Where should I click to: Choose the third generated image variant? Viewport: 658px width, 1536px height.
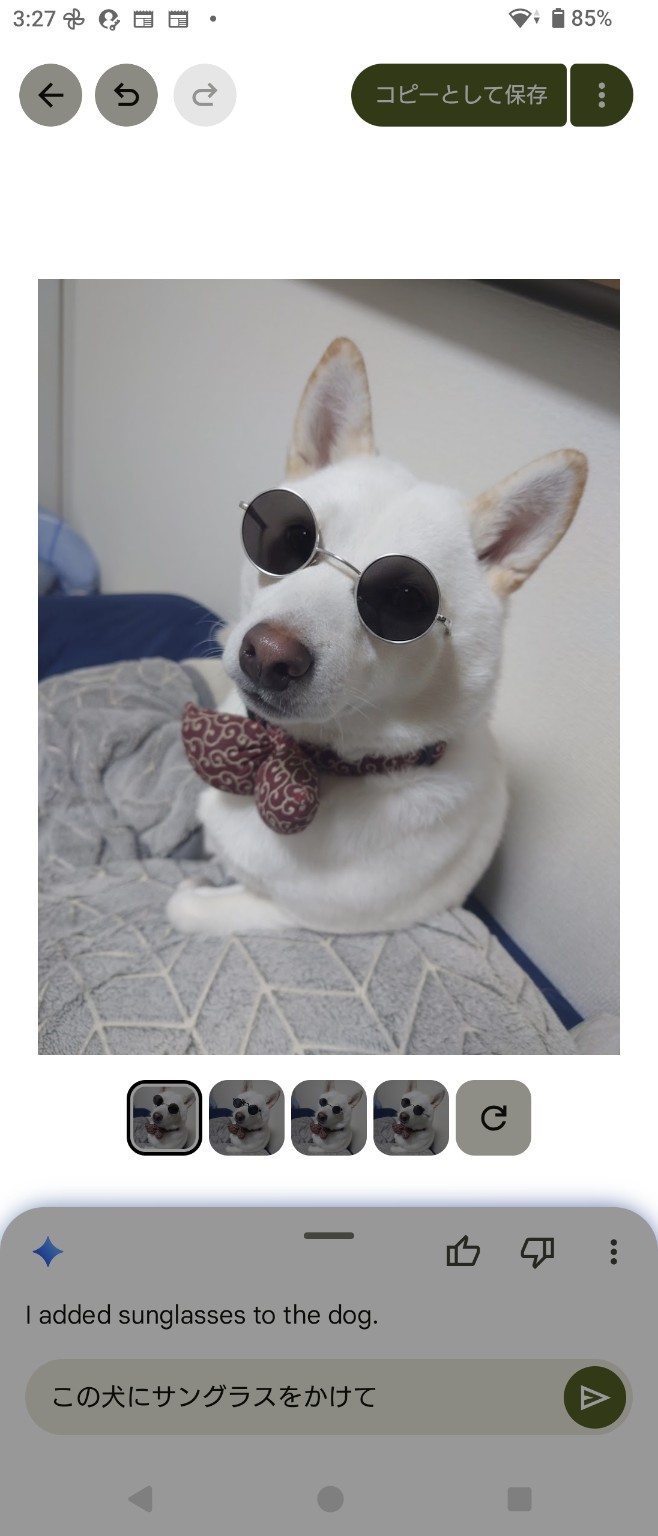click(328, 1117)
